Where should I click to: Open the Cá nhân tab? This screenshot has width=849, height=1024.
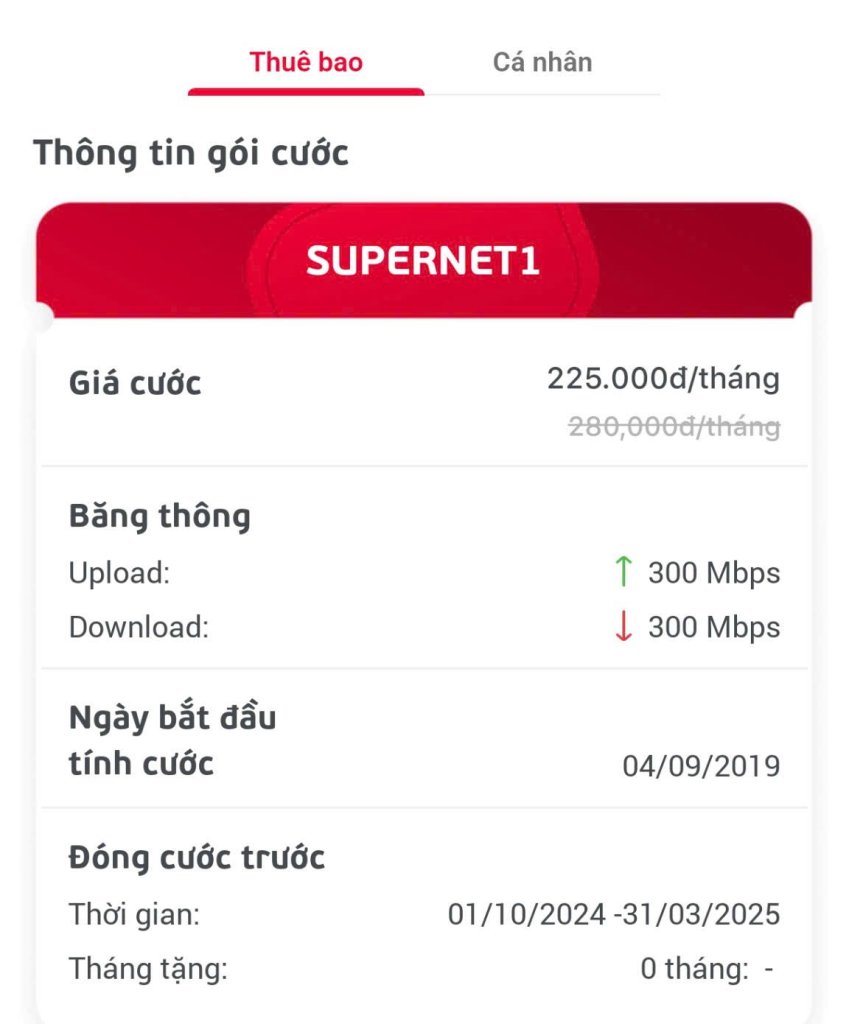542,62
